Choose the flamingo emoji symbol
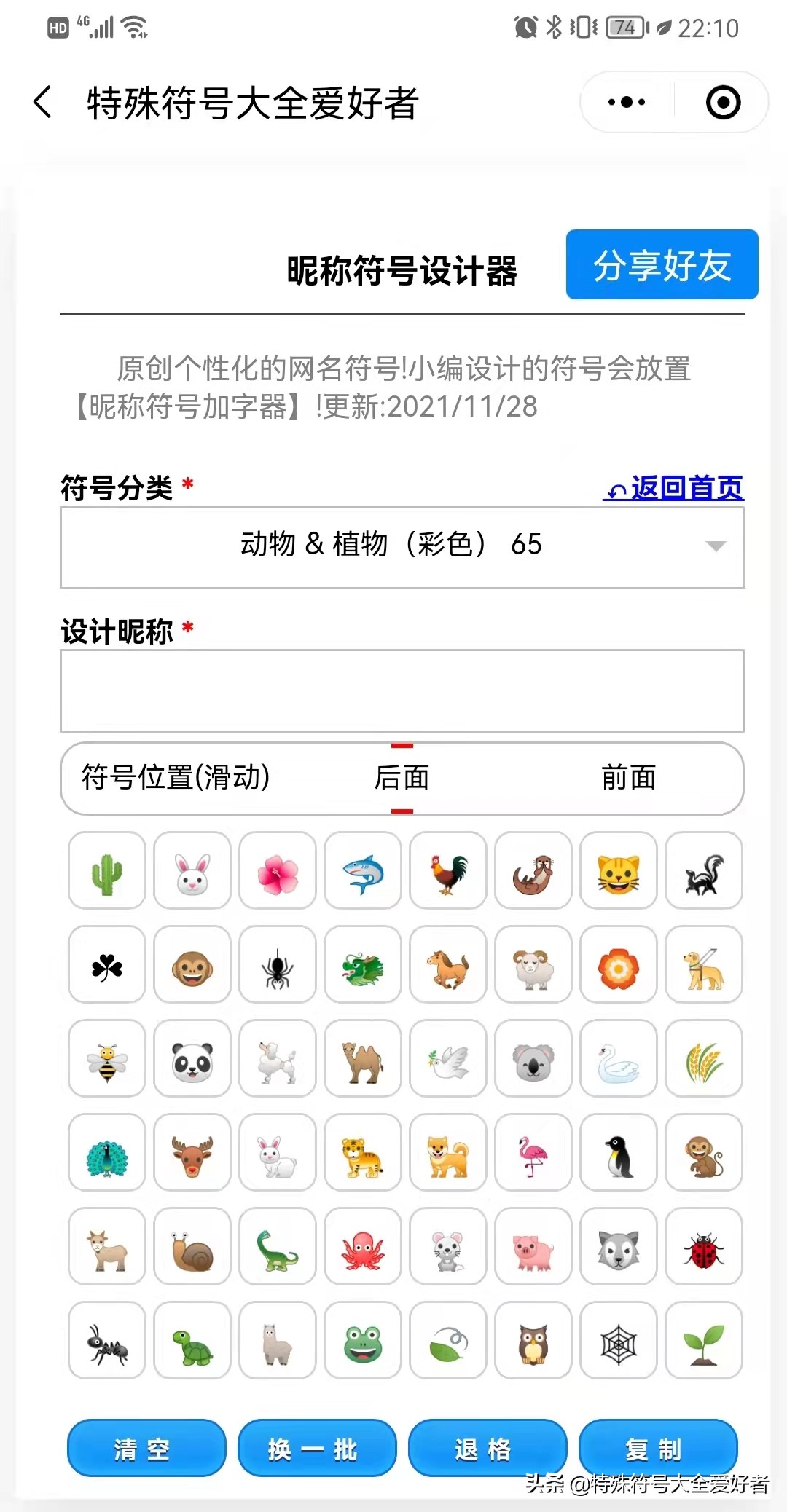The width and height of the screenshot is (787, 1512). [533, 1153]
